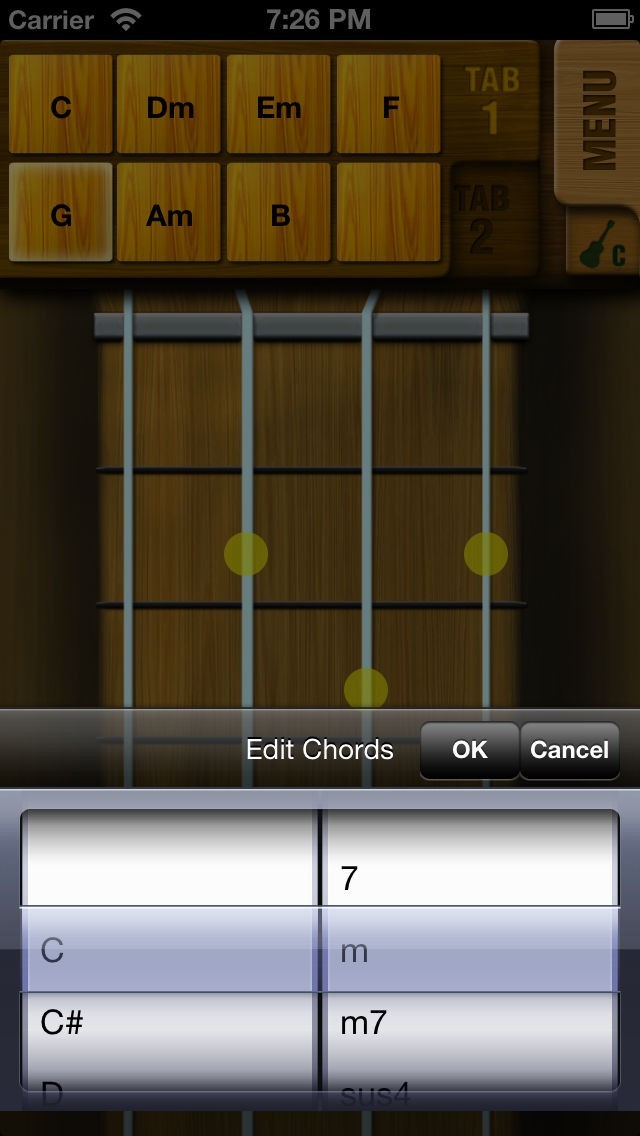Choose the B chord pad

[x=279, y=213]
